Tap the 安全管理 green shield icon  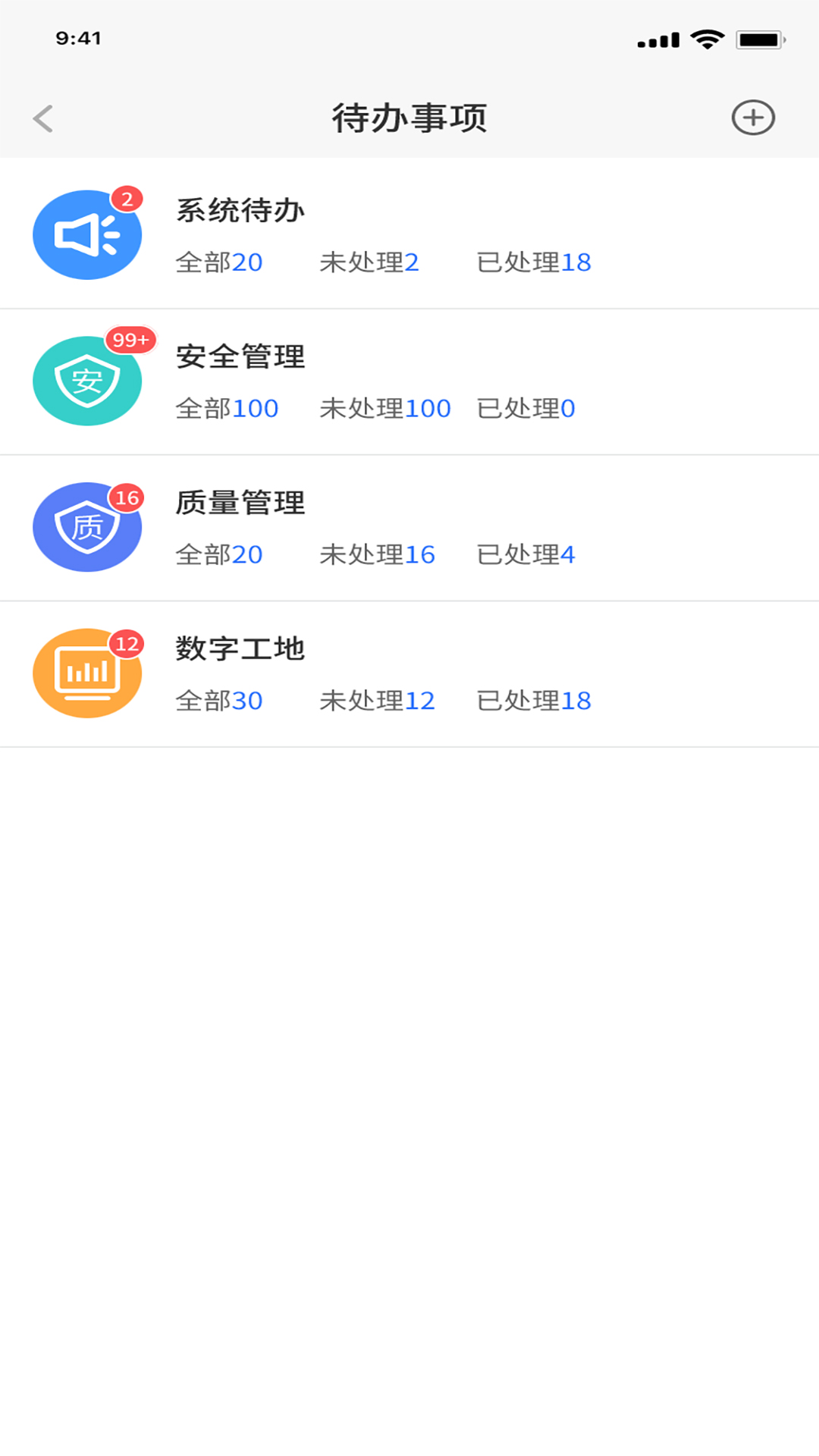tap(86, 381)
